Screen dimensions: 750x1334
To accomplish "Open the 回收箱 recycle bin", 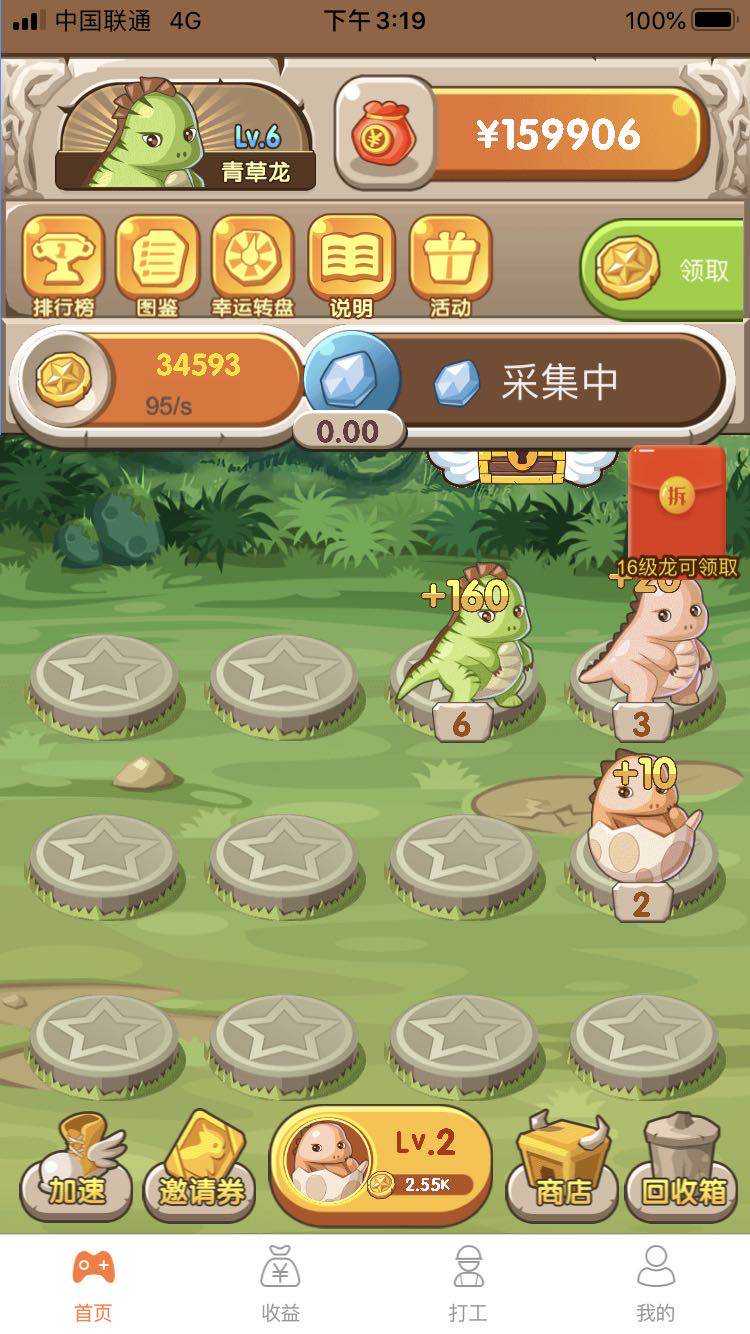I will 684,1168.
